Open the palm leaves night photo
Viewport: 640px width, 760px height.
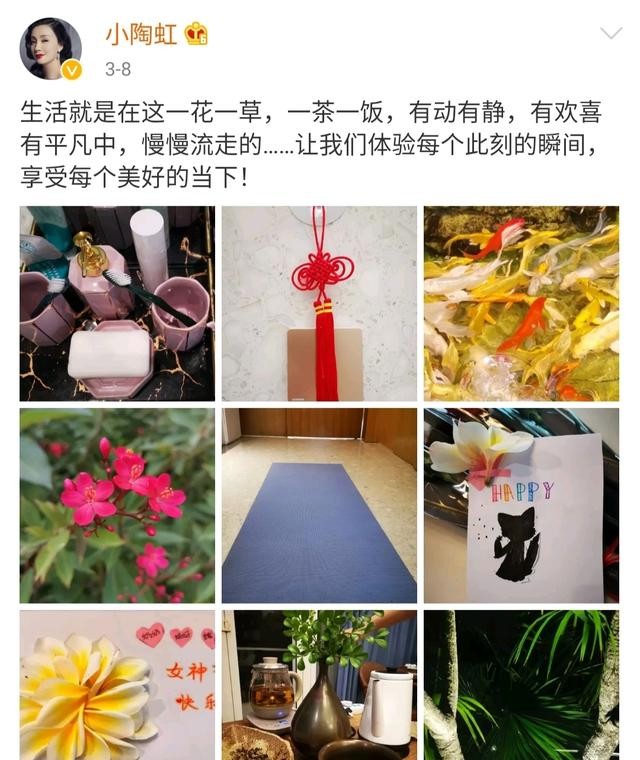(521, 686)
